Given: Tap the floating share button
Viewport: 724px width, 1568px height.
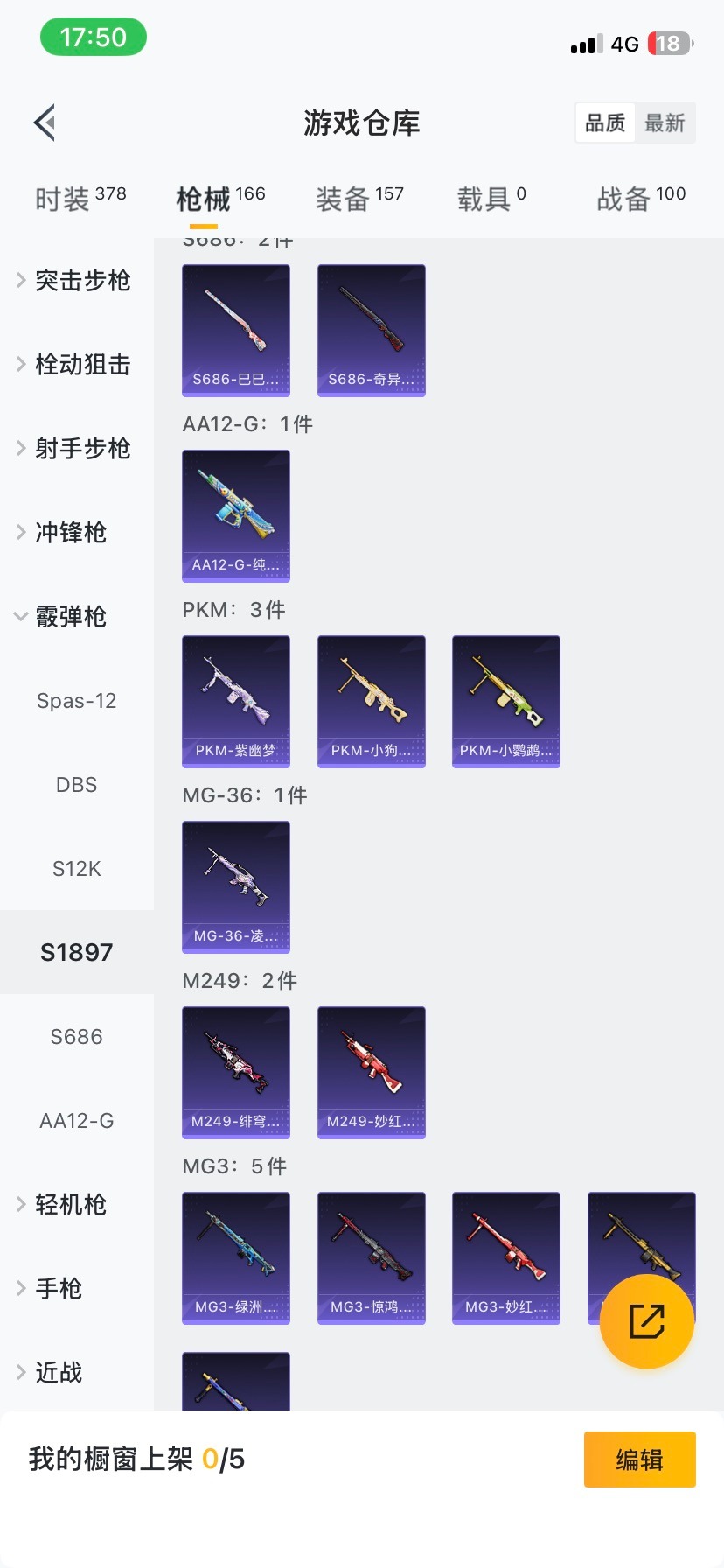Looking at the screenshot, I should click(x=647, y=1320).
